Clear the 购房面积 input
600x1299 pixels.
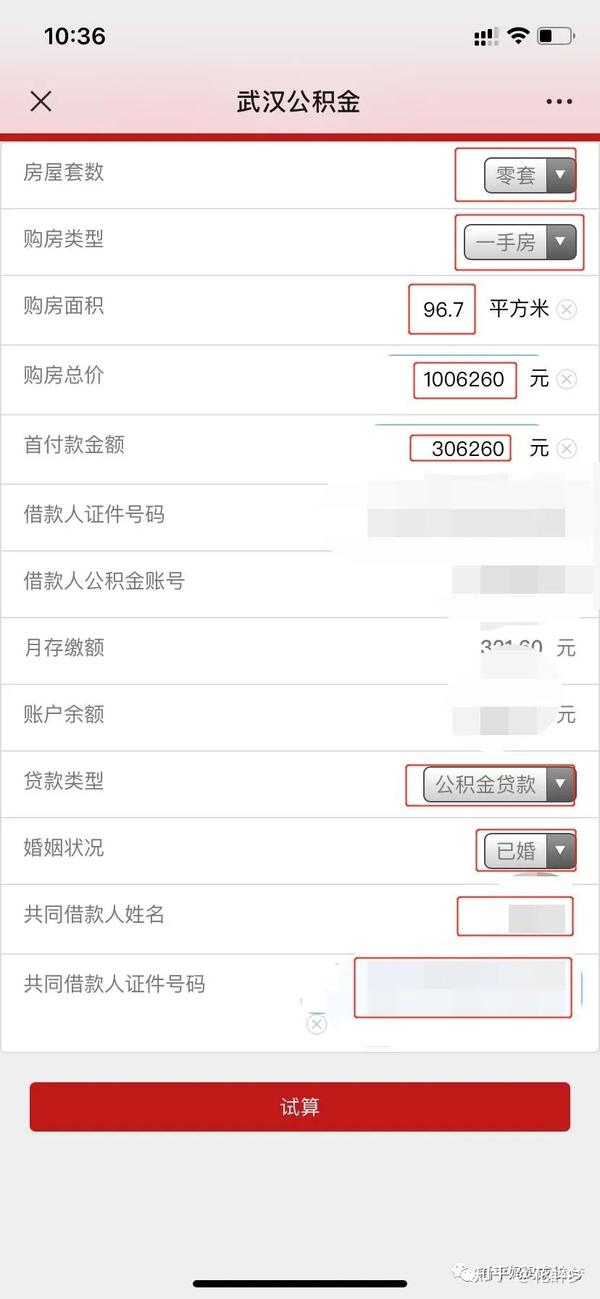tap(567, 310)
